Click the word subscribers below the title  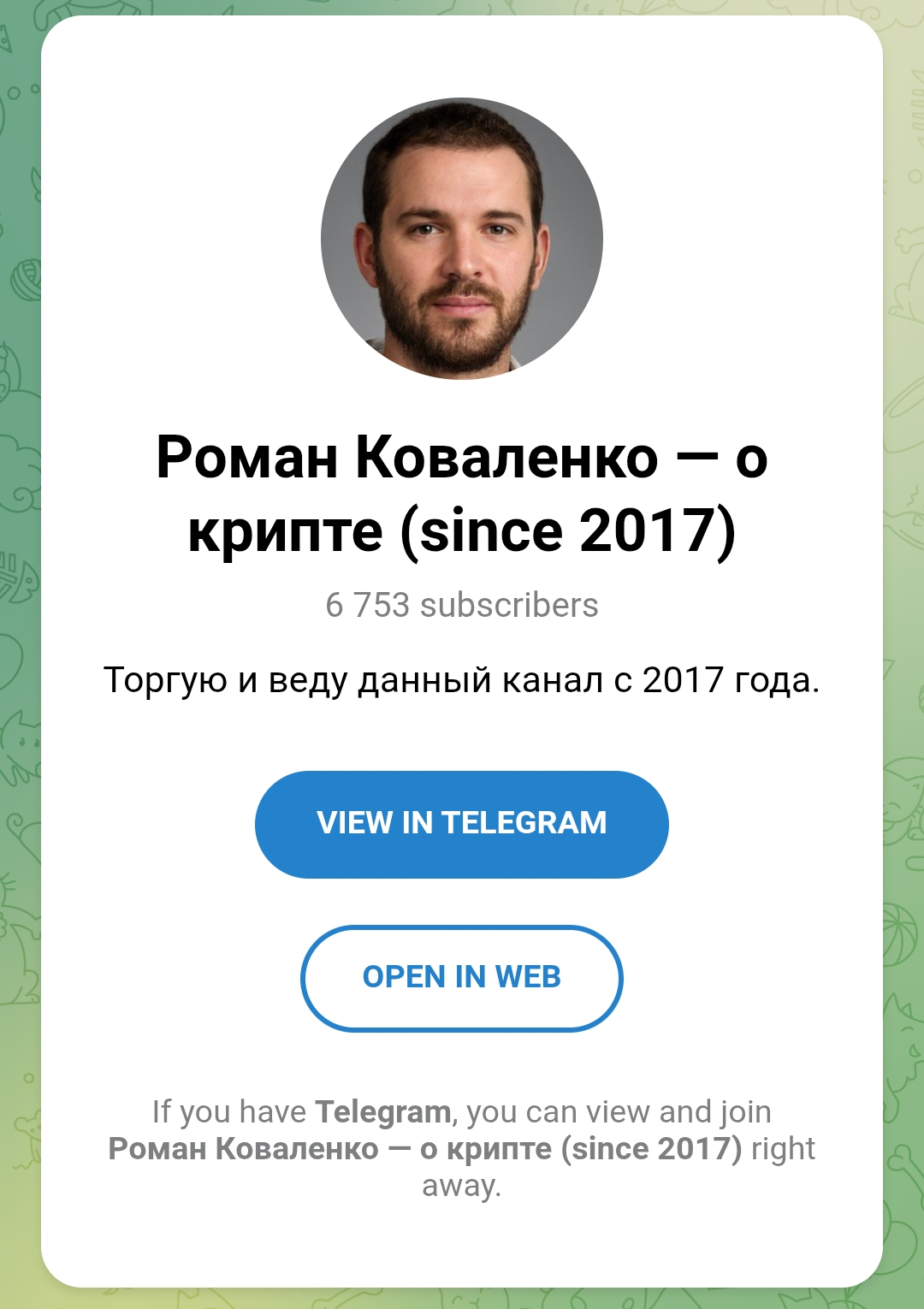click(508, 607)
